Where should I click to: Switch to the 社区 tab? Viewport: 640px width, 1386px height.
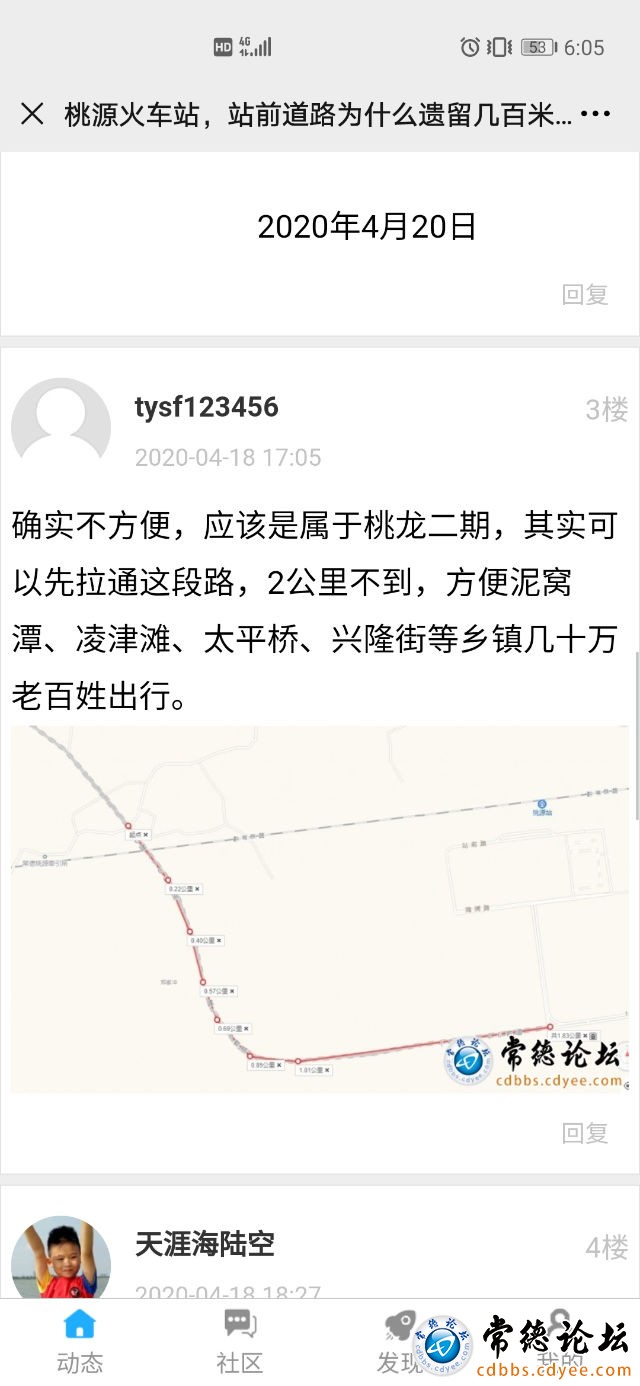(x=239, y=1341)
